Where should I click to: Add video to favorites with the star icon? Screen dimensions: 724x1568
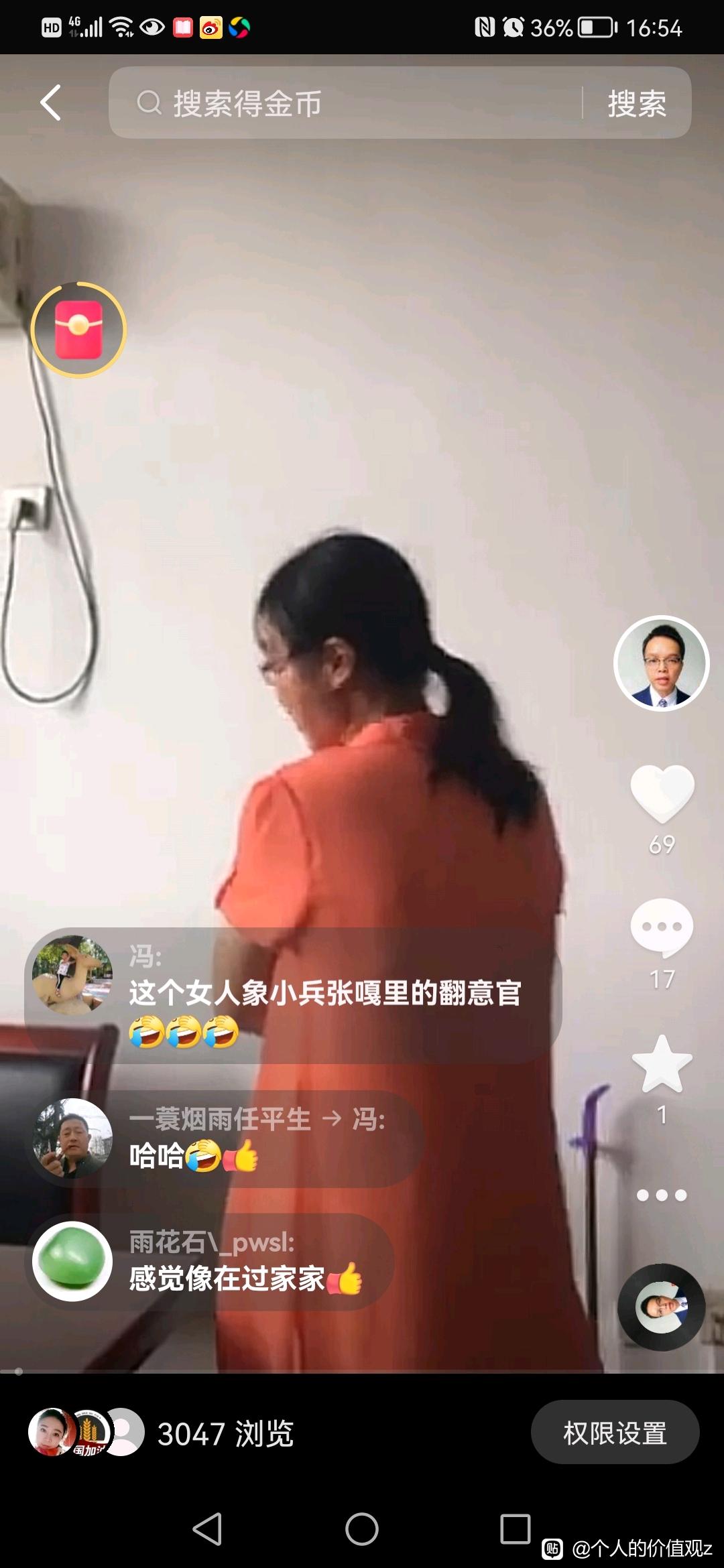(x=662, y=1064)
